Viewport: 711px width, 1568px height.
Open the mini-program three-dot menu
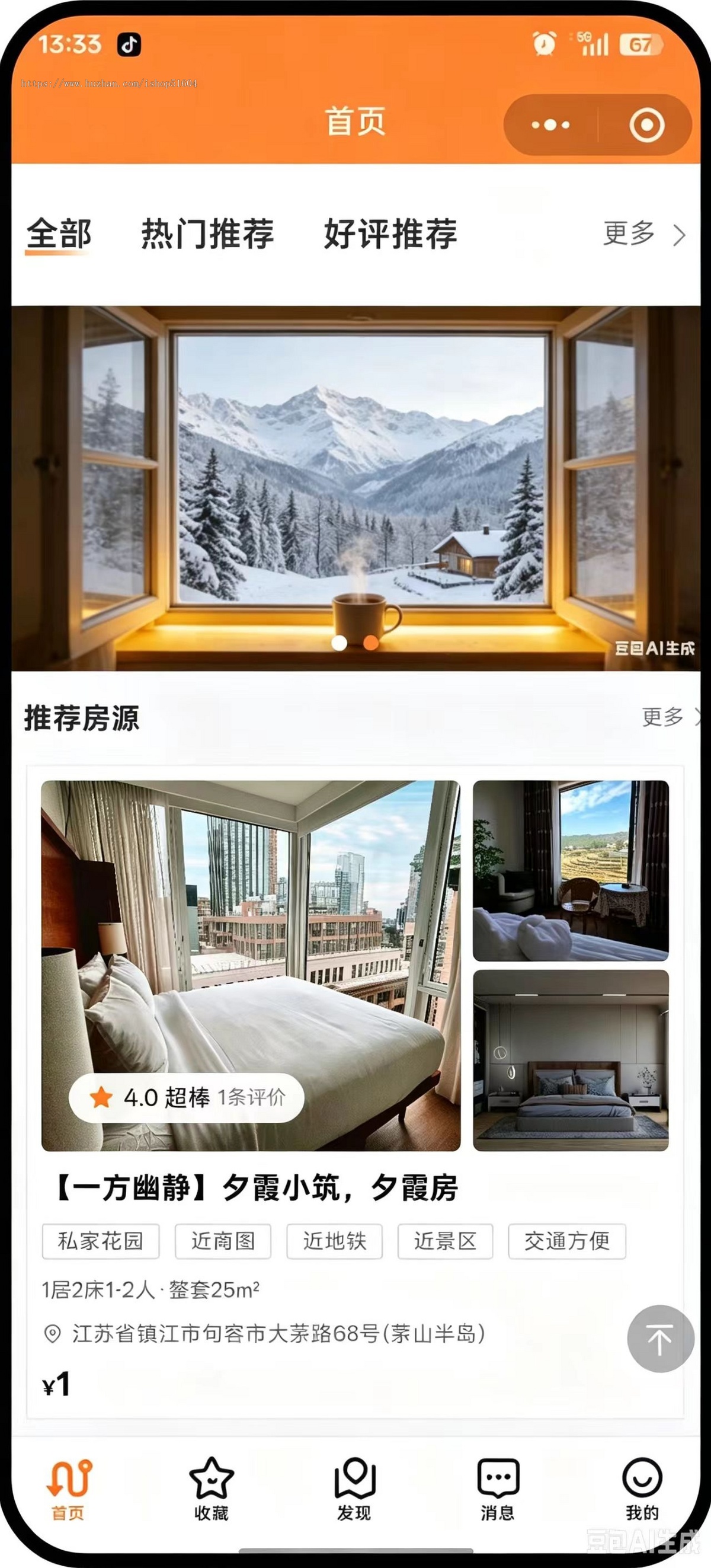[550, 124]
